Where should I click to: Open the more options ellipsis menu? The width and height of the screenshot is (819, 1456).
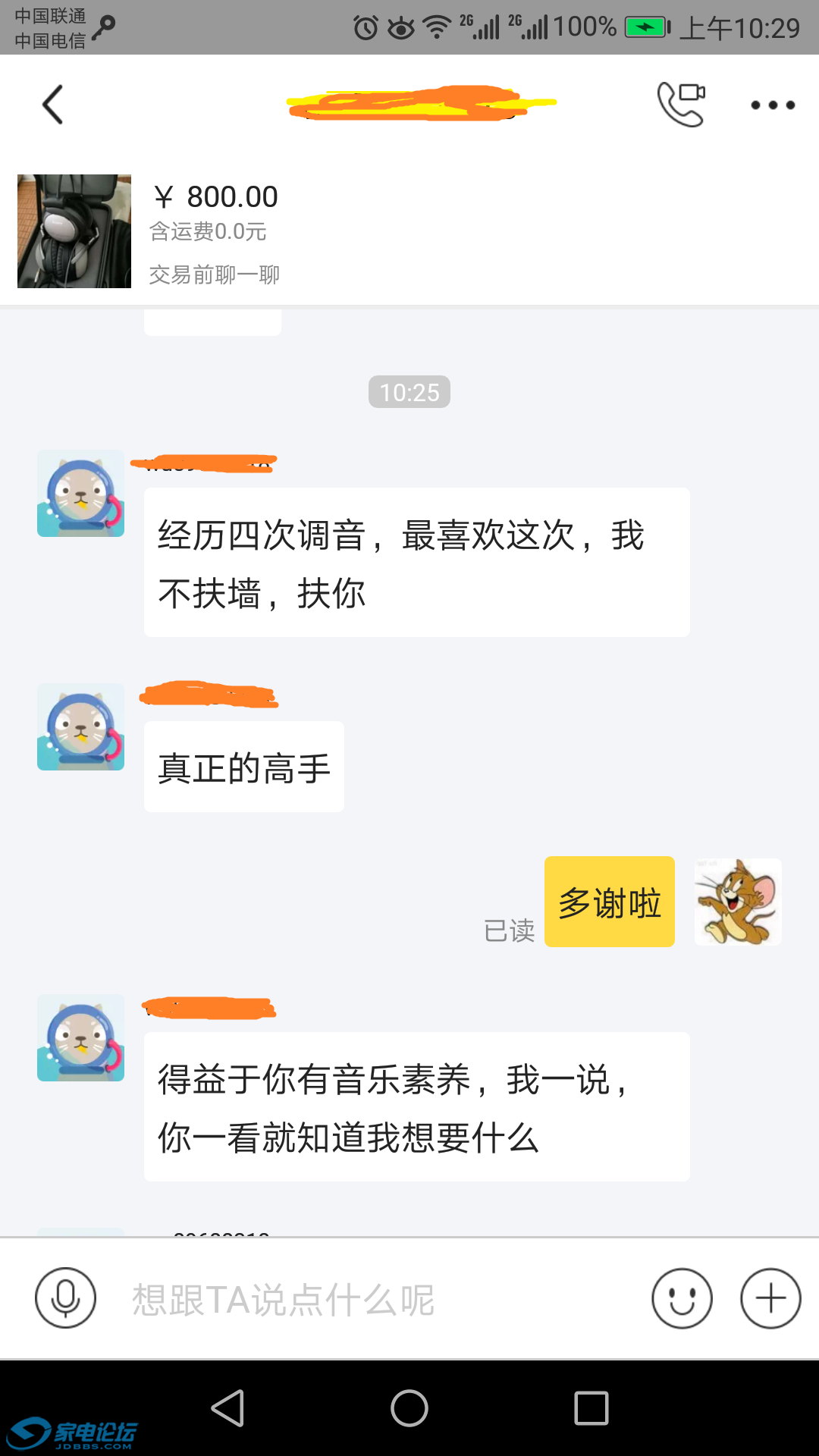click(x=771, y=104)
